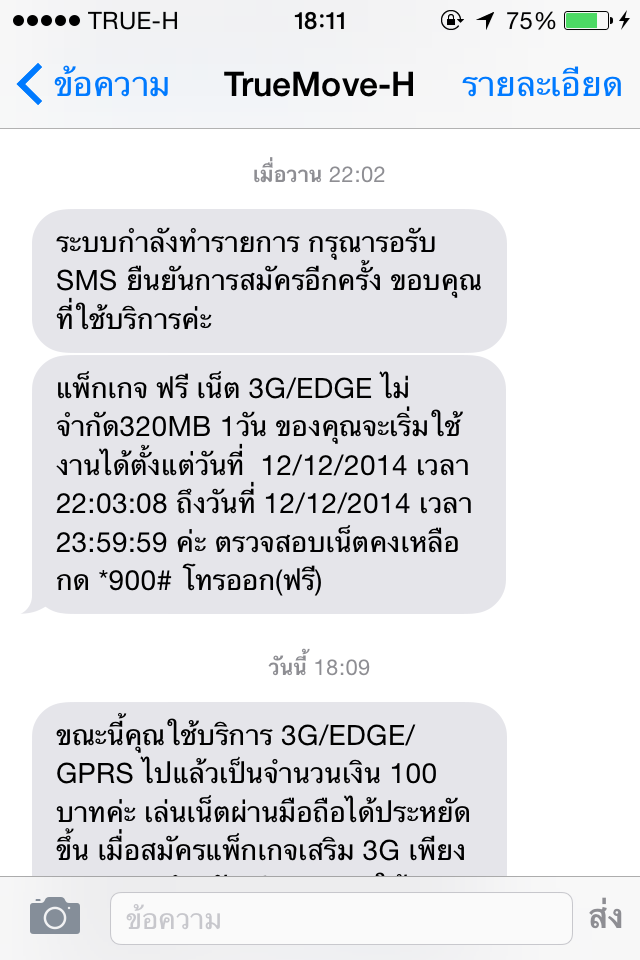Open รายละเอียด details for TrueMove-H
The image size is (640, 960).
542,84
